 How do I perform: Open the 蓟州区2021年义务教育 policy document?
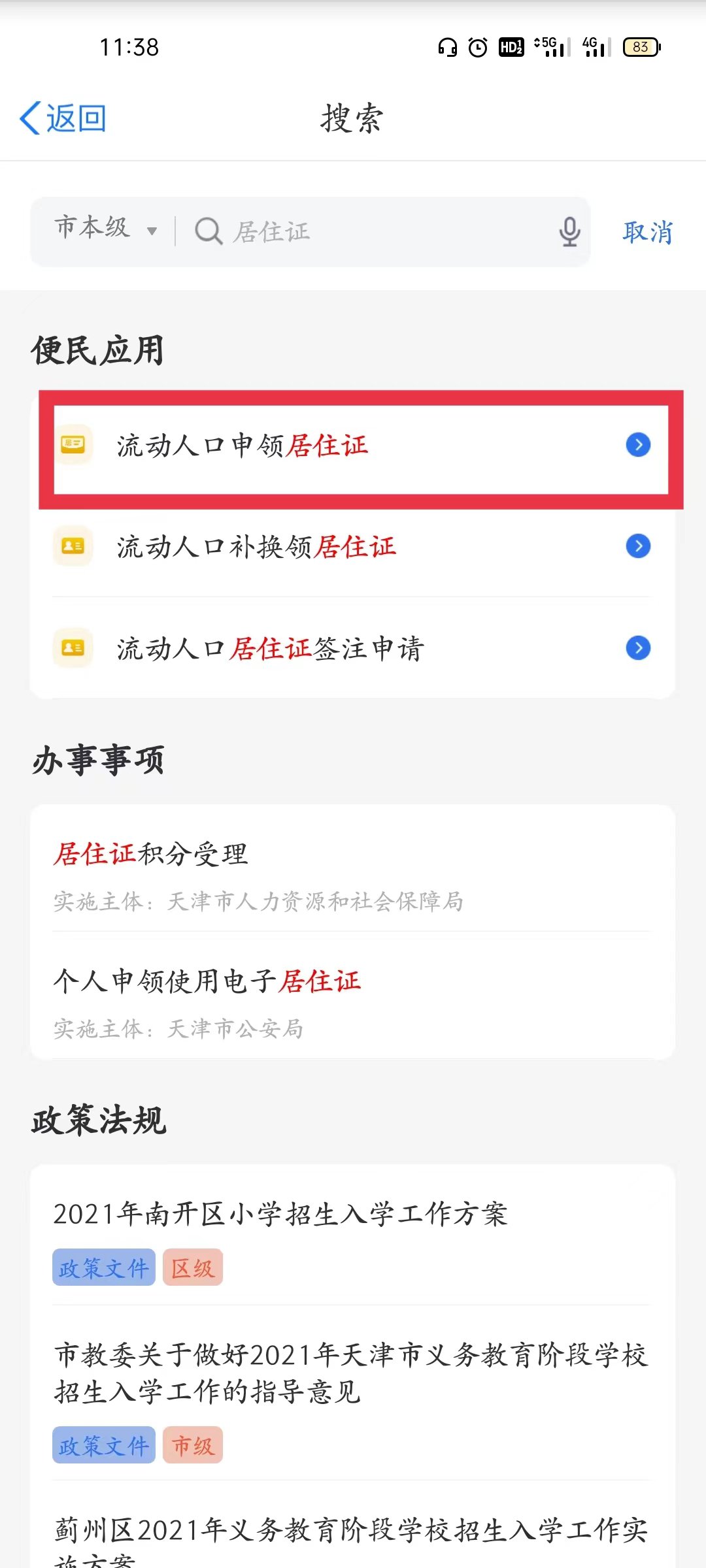click(x=353, y=1535)
